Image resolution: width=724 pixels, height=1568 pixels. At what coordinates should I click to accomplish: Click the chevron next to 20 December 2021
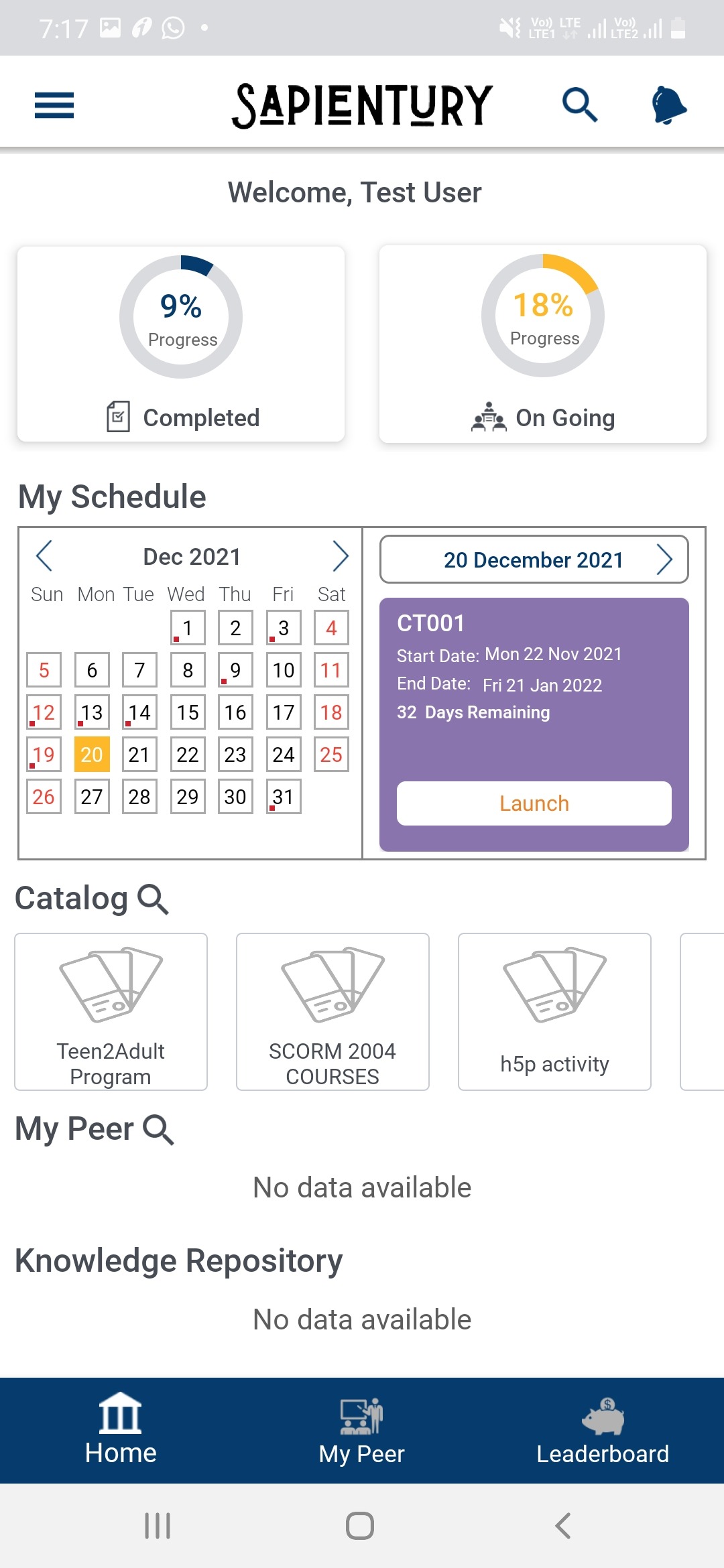tap(666, 560)
